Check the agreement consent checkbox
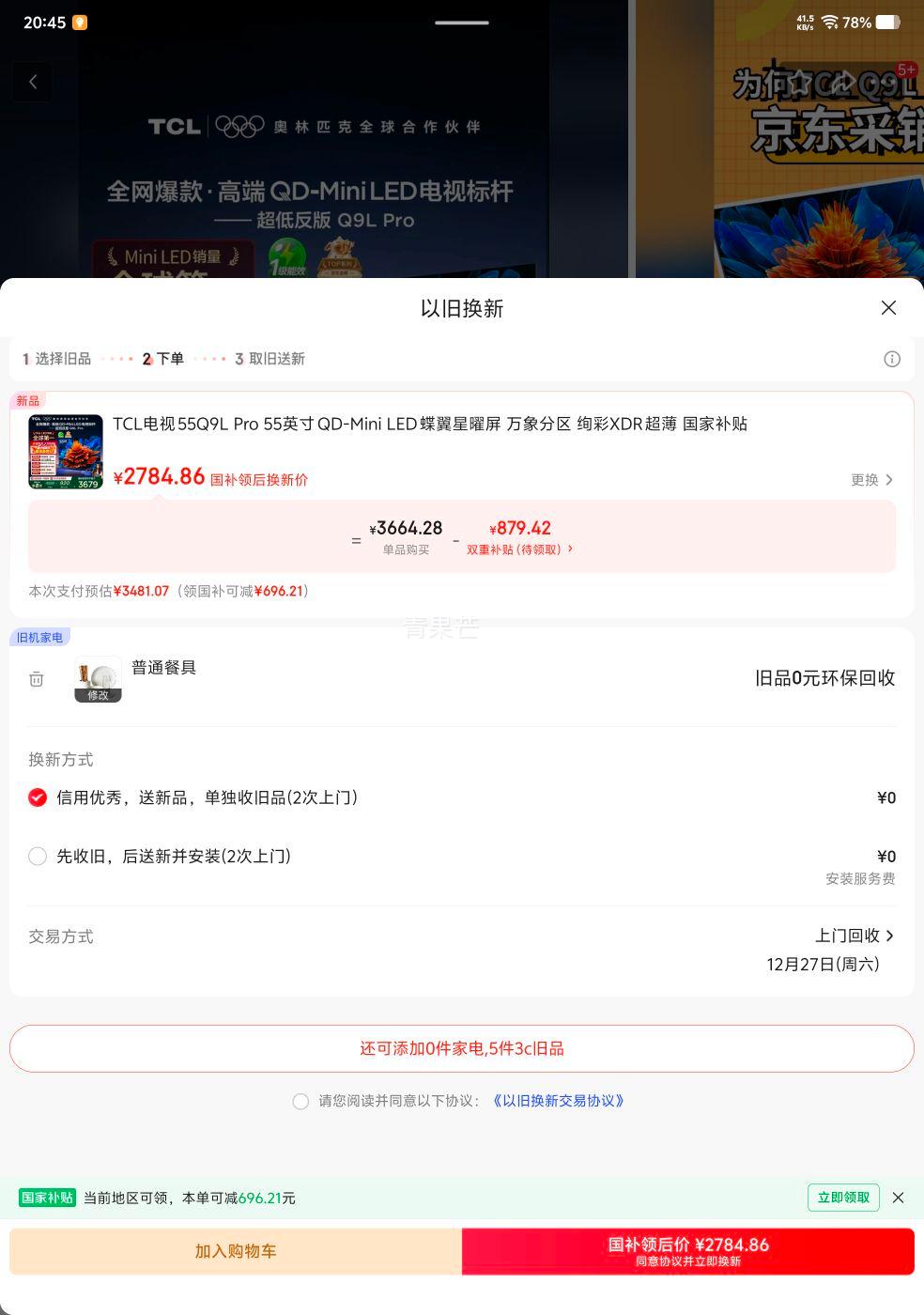Screen dimensions: 924x1315 (300, 1101)
